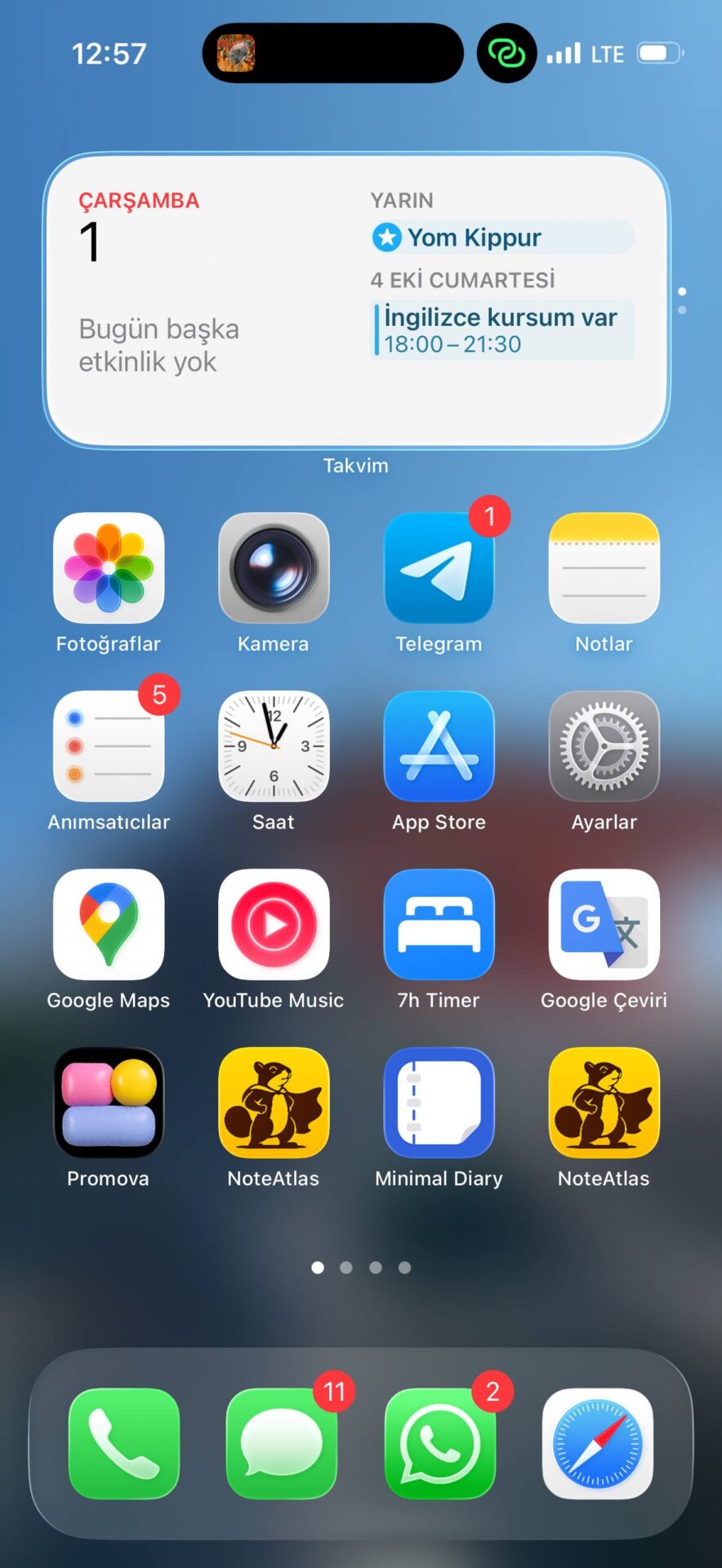Screen dimensions: 722x1568
Task: Open YouTube Music
Action: (274, 924)
